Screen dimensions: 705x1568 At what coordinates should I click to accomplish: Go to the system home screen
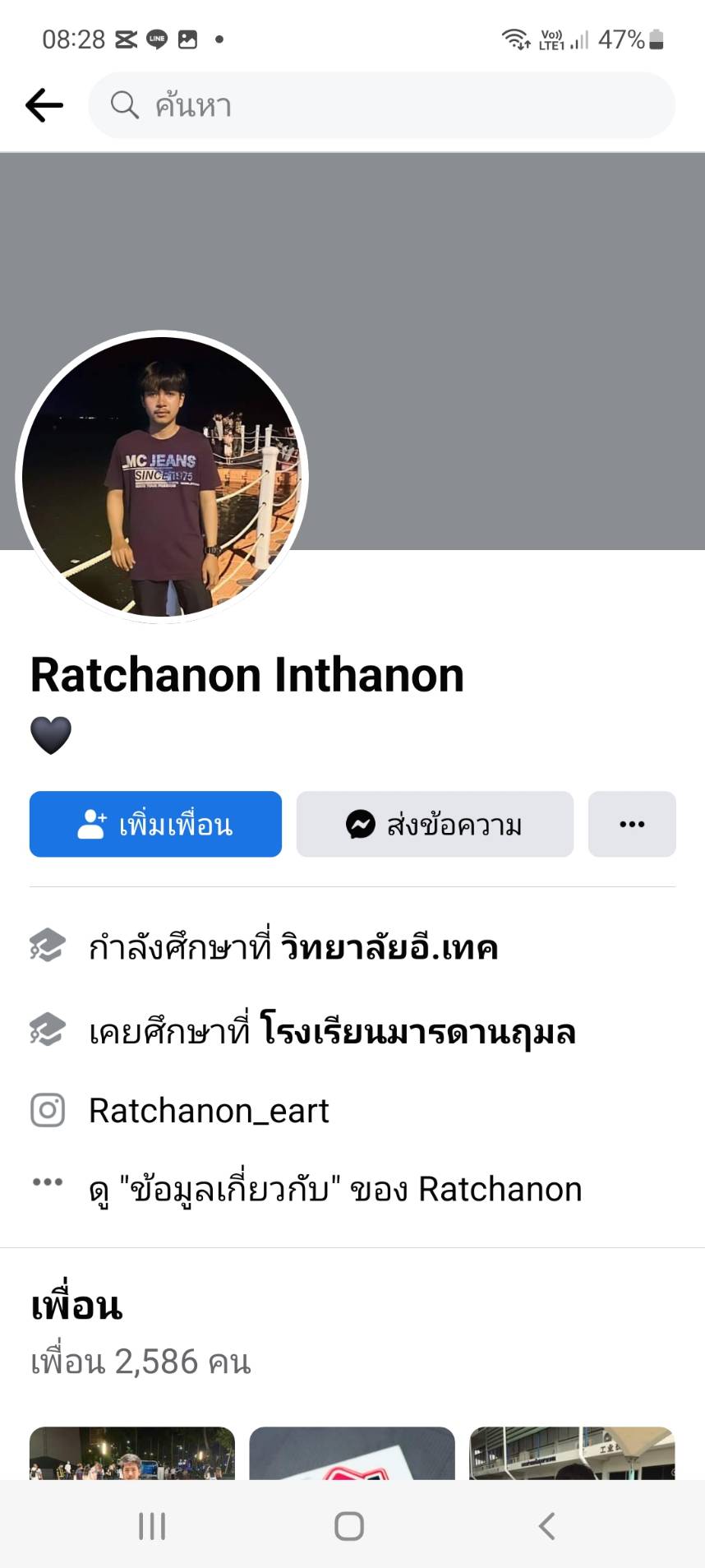coord(349,1525)
